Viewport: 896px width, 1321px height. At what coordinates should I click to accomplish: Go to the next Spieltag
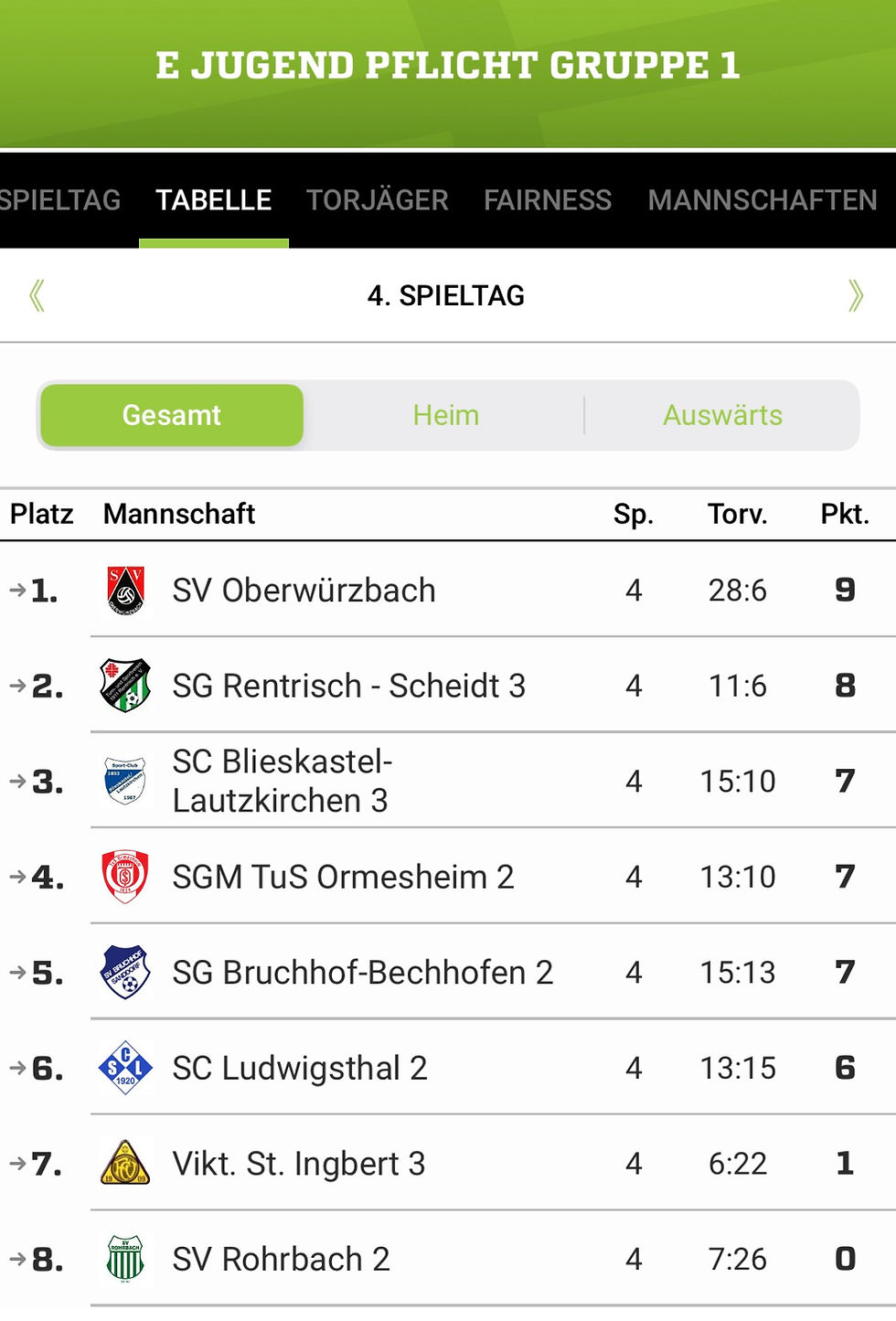pyautogui.click(x=856, y=296)
